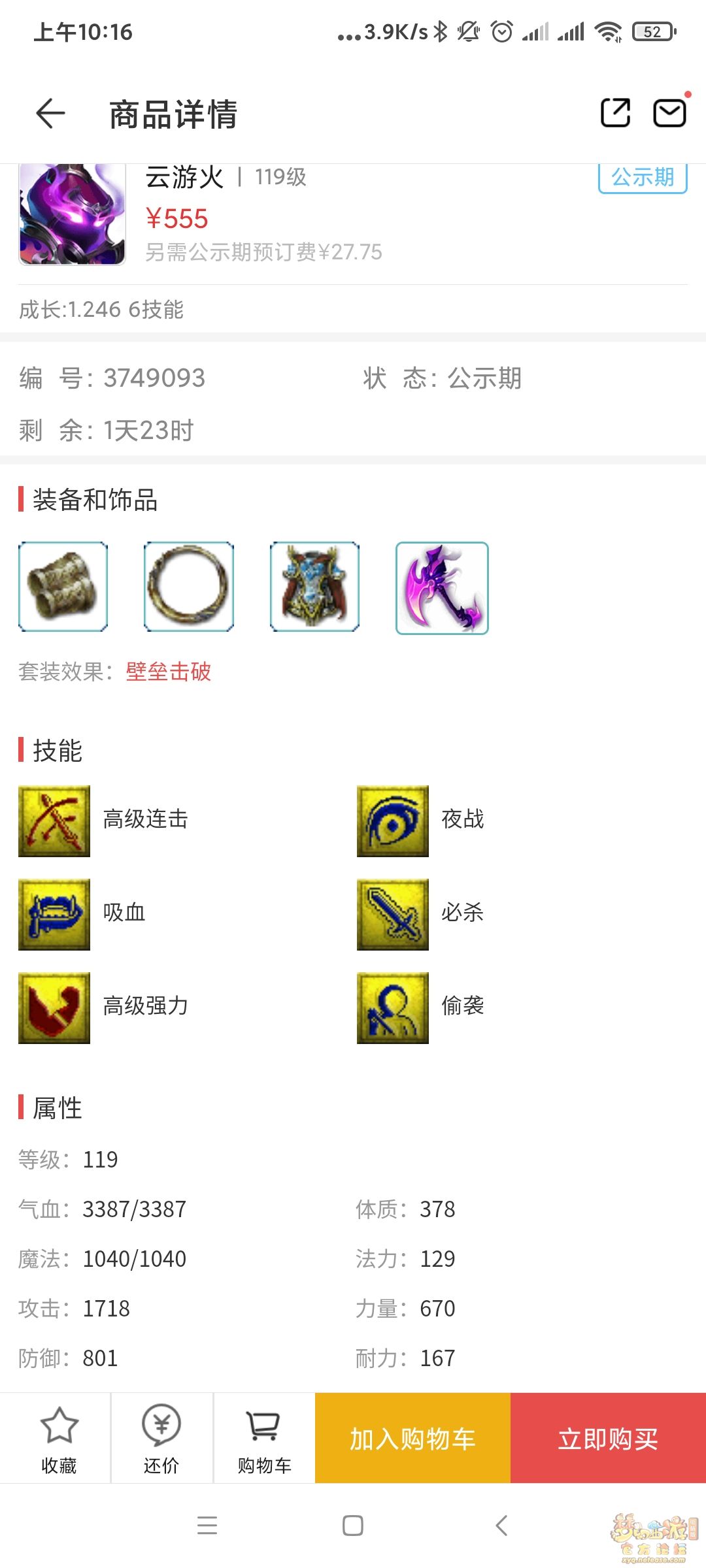Open system recent apps menu
706x1568 pixels.
coord(207,1526)
